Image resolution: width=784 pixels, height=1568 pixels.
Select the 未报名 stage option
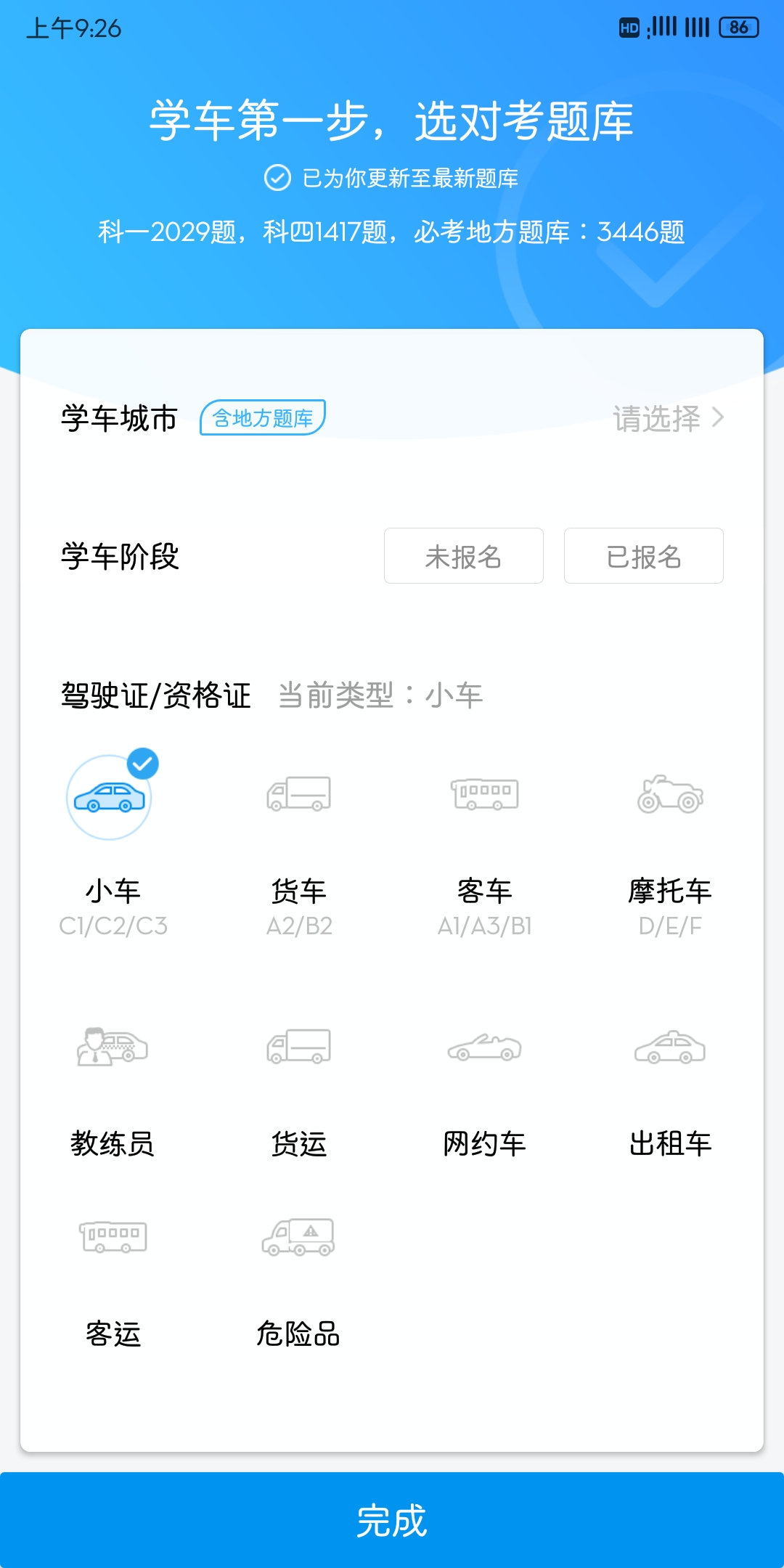[x=464, y=556]
